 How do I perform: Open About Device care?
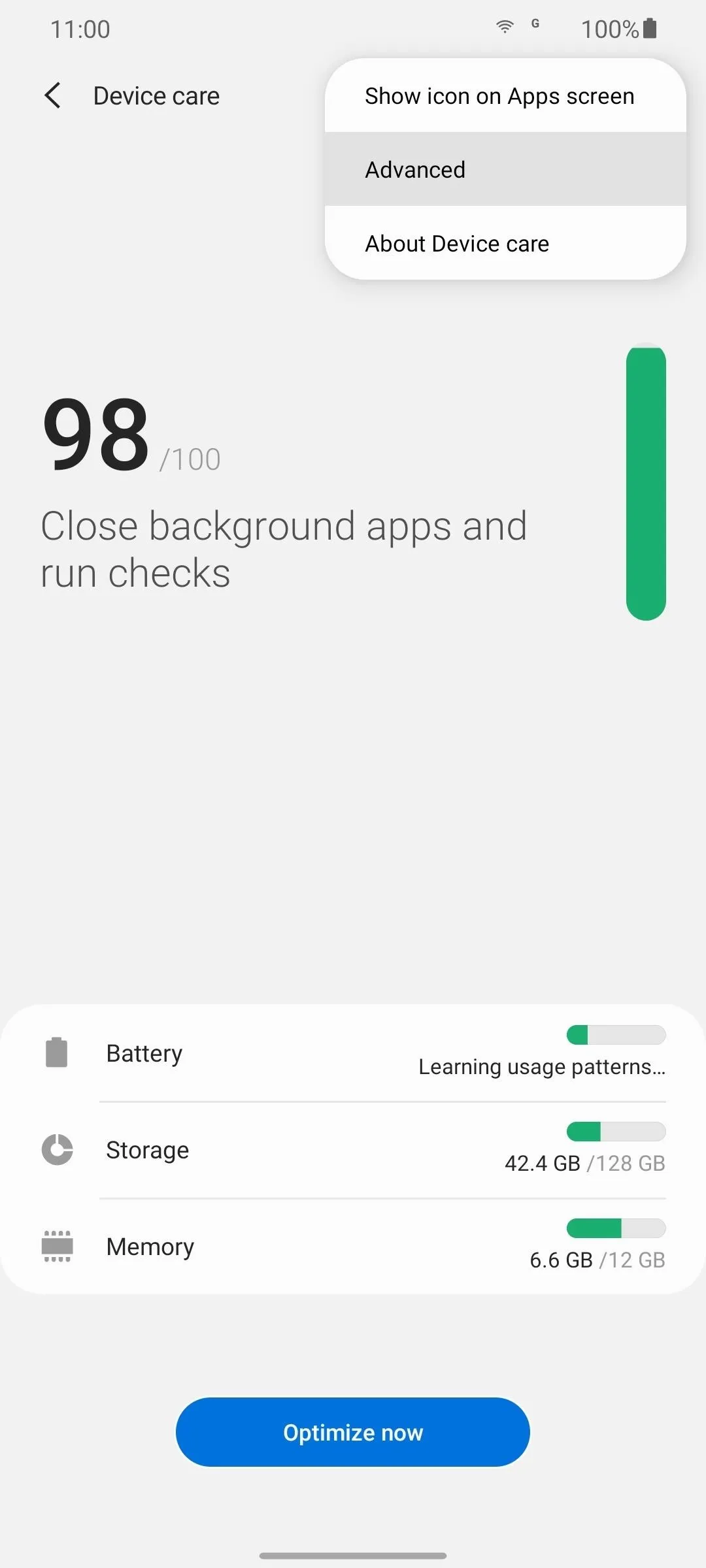[505, 243]
